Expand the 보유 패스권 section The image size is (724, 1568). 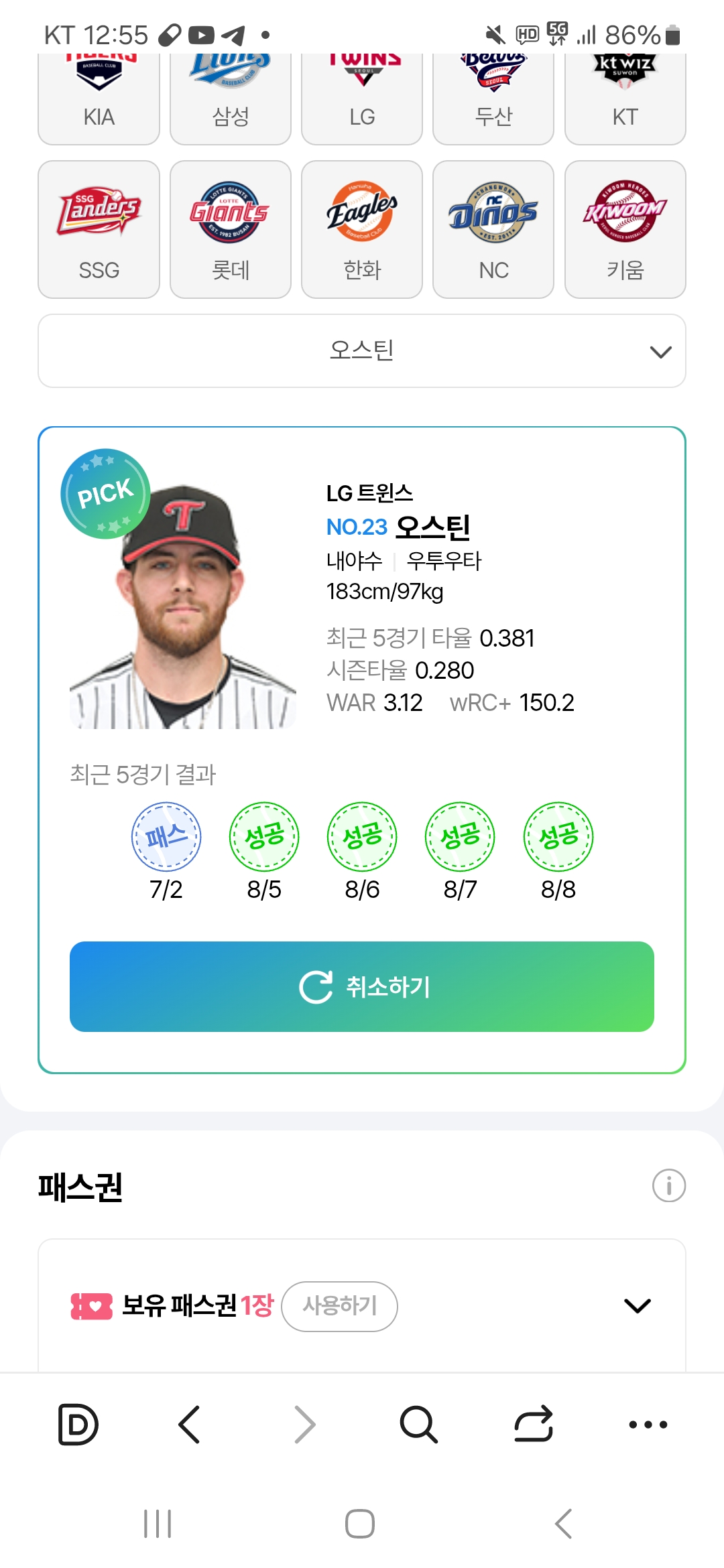tap(637, 1305)
